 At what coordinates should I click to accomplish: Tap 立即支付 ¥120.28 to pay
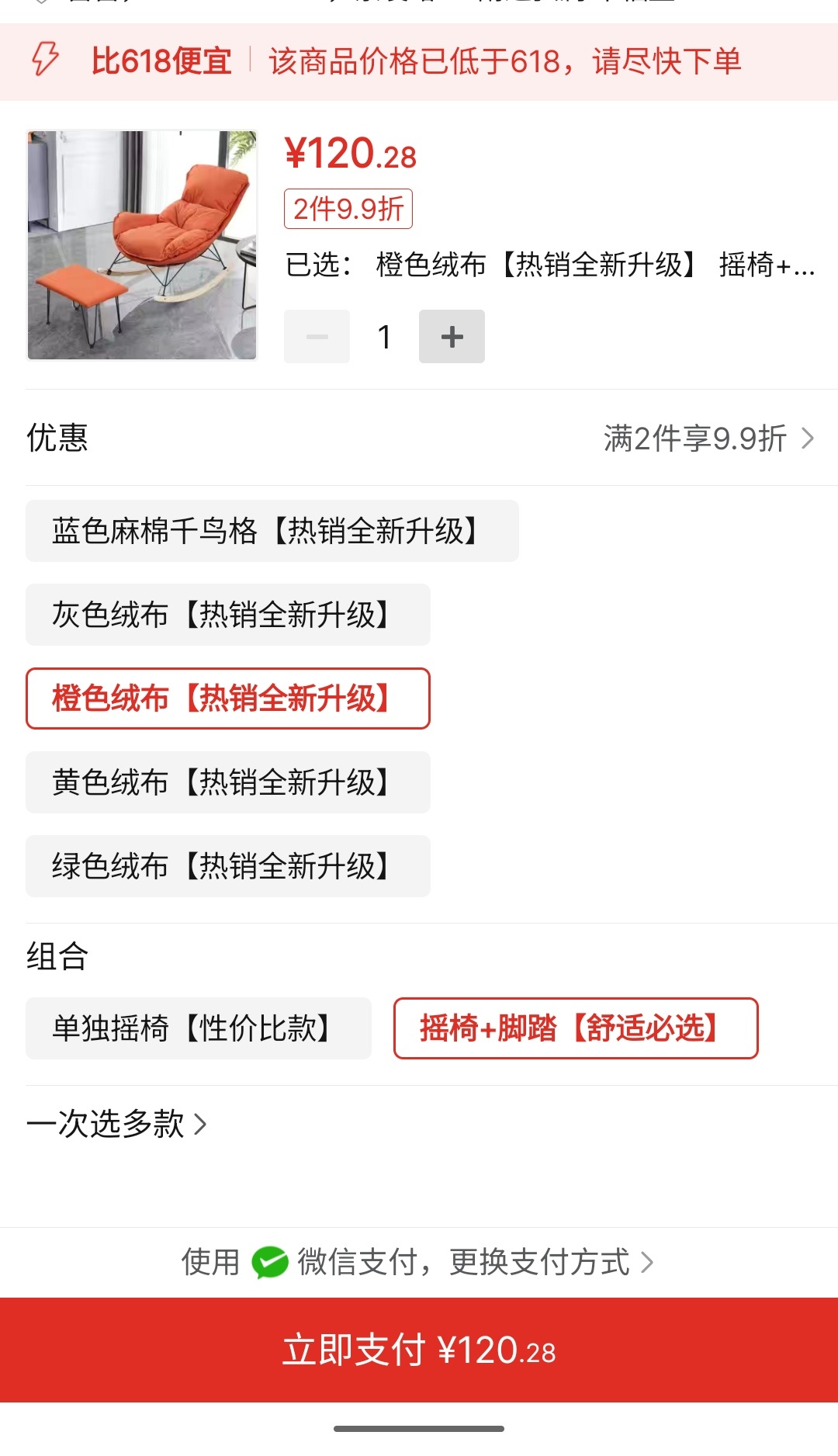click(x=419, y=1350)
